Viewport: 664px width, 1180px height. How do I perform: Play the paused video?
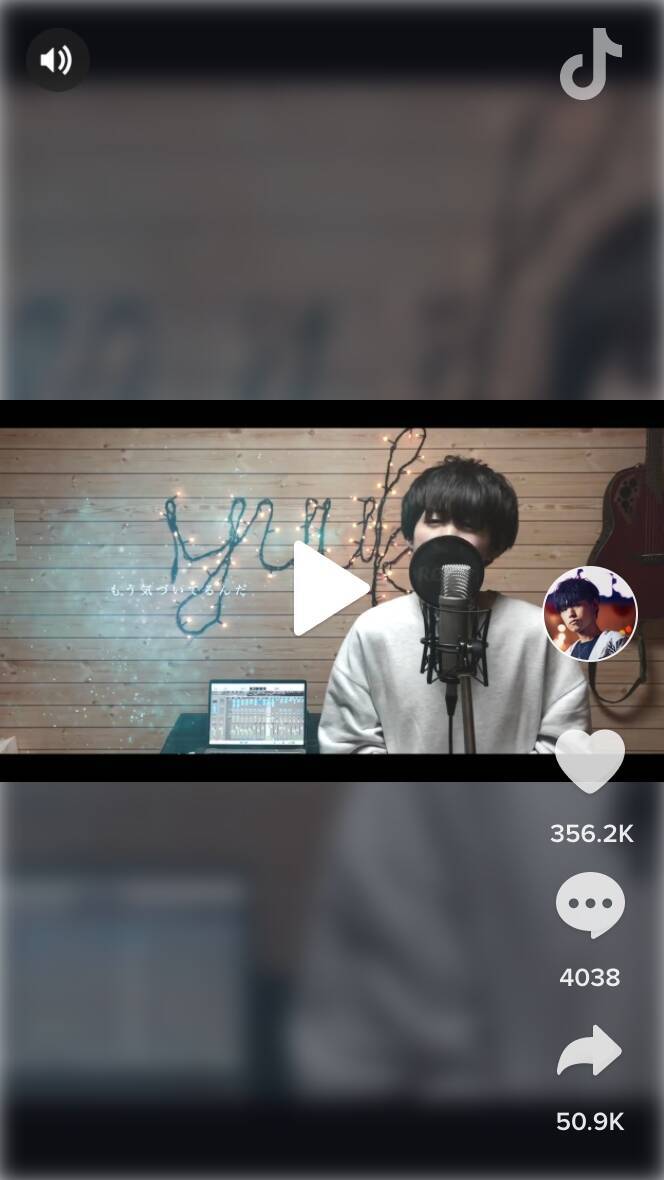(x=330, y=589)
